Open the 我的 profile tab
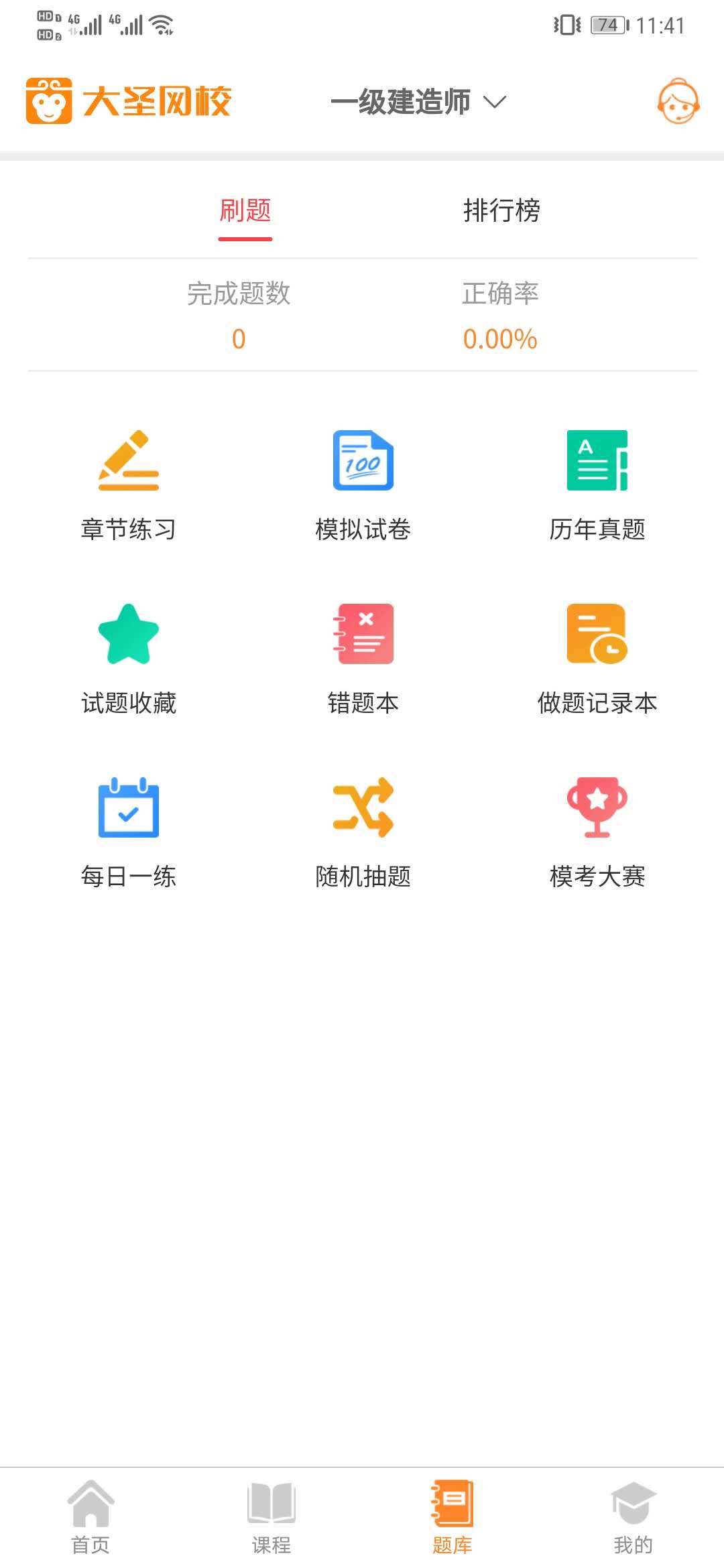Image resolution: width=724 pixels, height=1568 pixels. (633, 1517)
